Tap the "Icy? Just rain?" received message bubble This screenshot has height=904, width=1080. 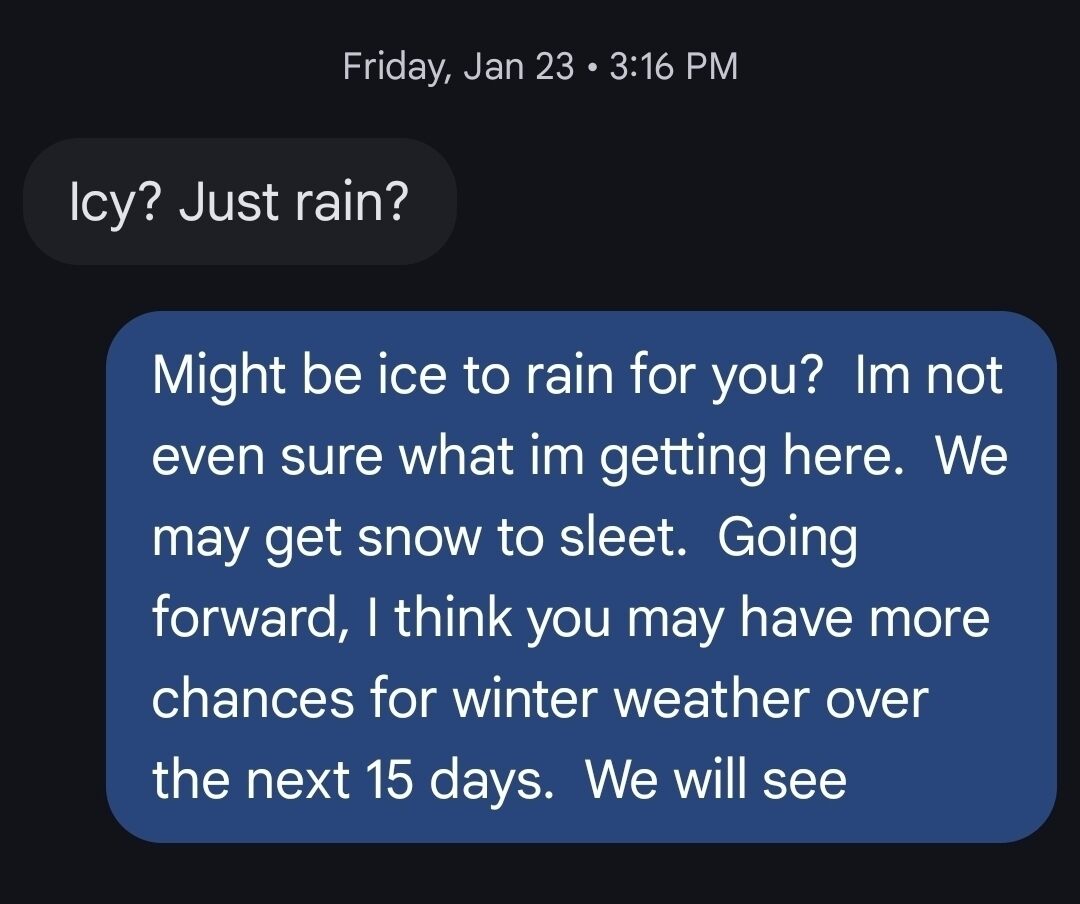239,202
